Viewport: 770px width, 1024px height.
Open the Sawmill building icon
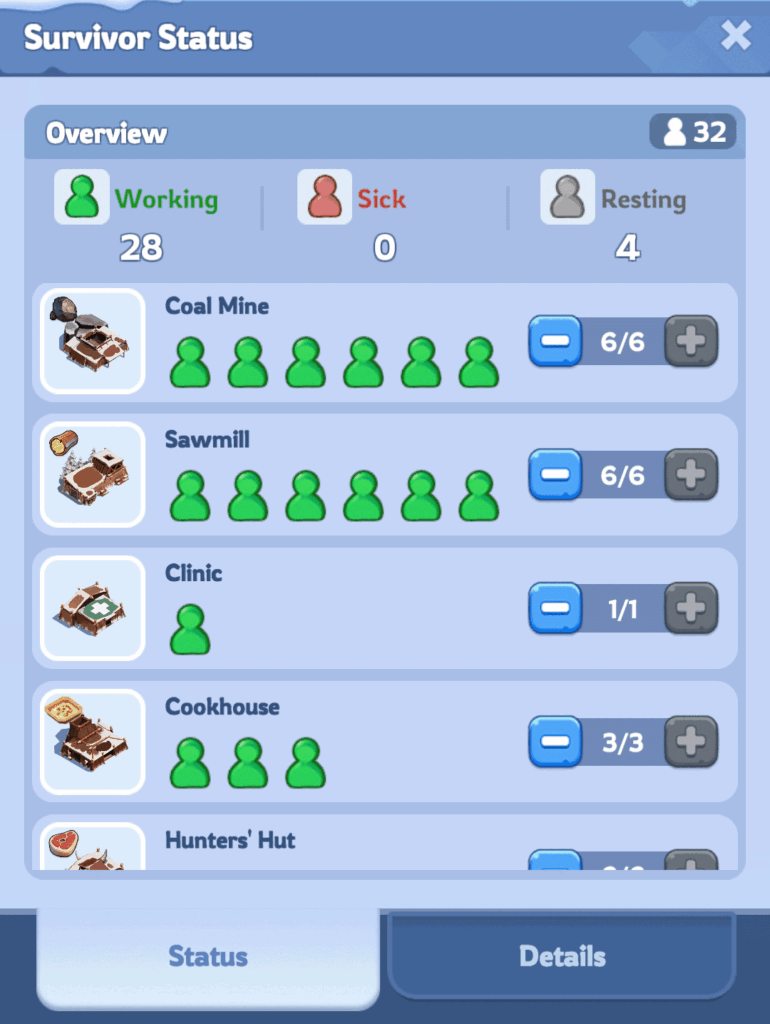click(92, 474)
